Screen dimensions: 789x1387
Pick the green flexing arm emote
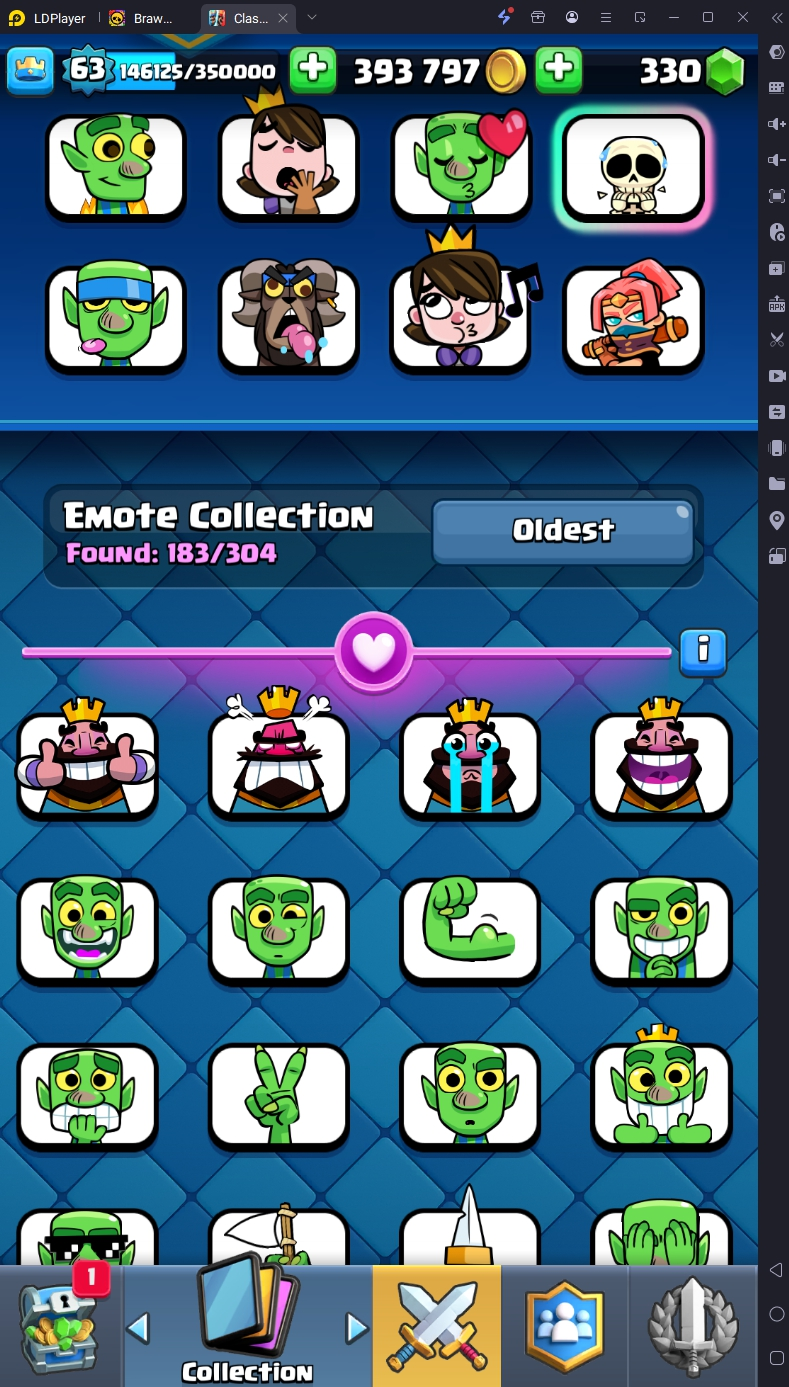[470, 930]
